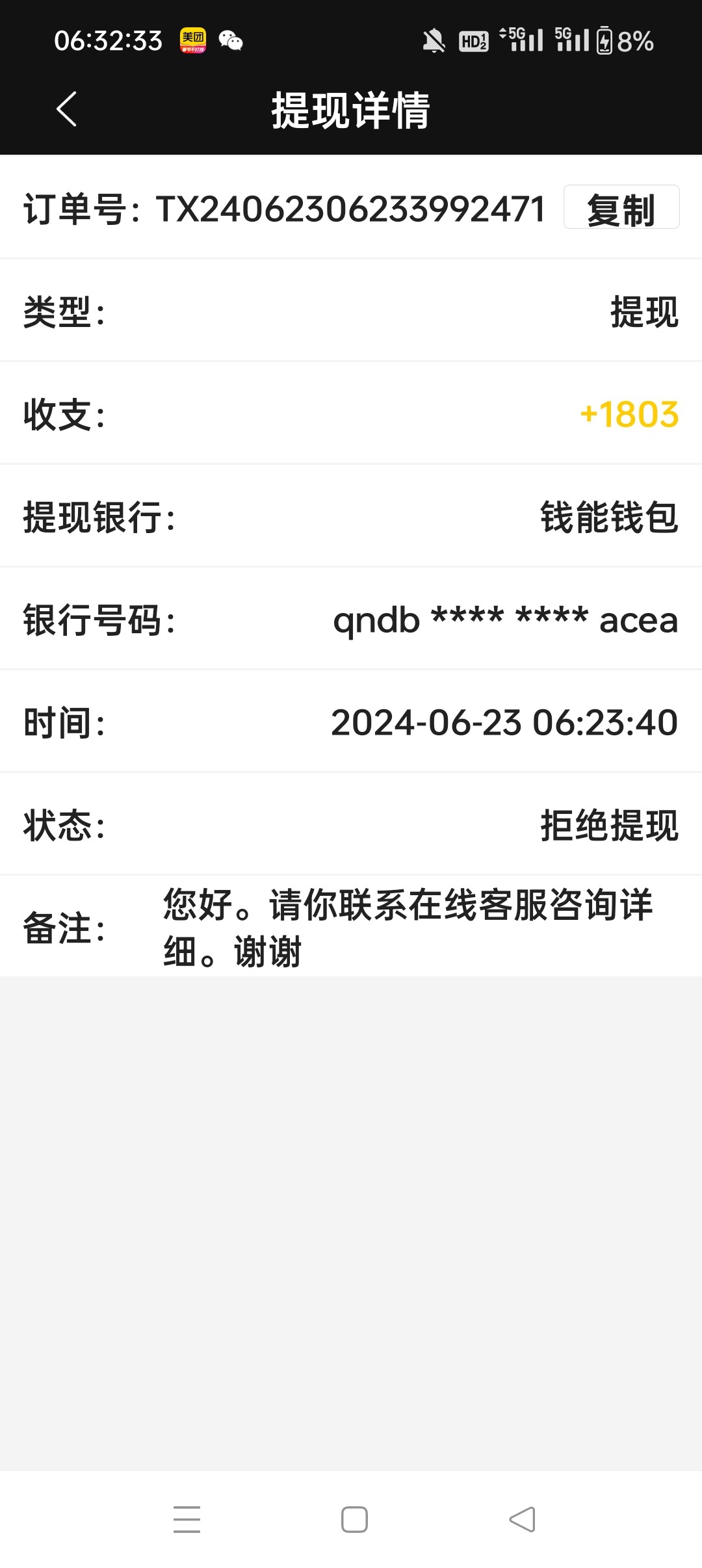The height and width of the screenshot is (1568, 702).
Task: Select the 提现详情 title bar
Action: point(351,111)
